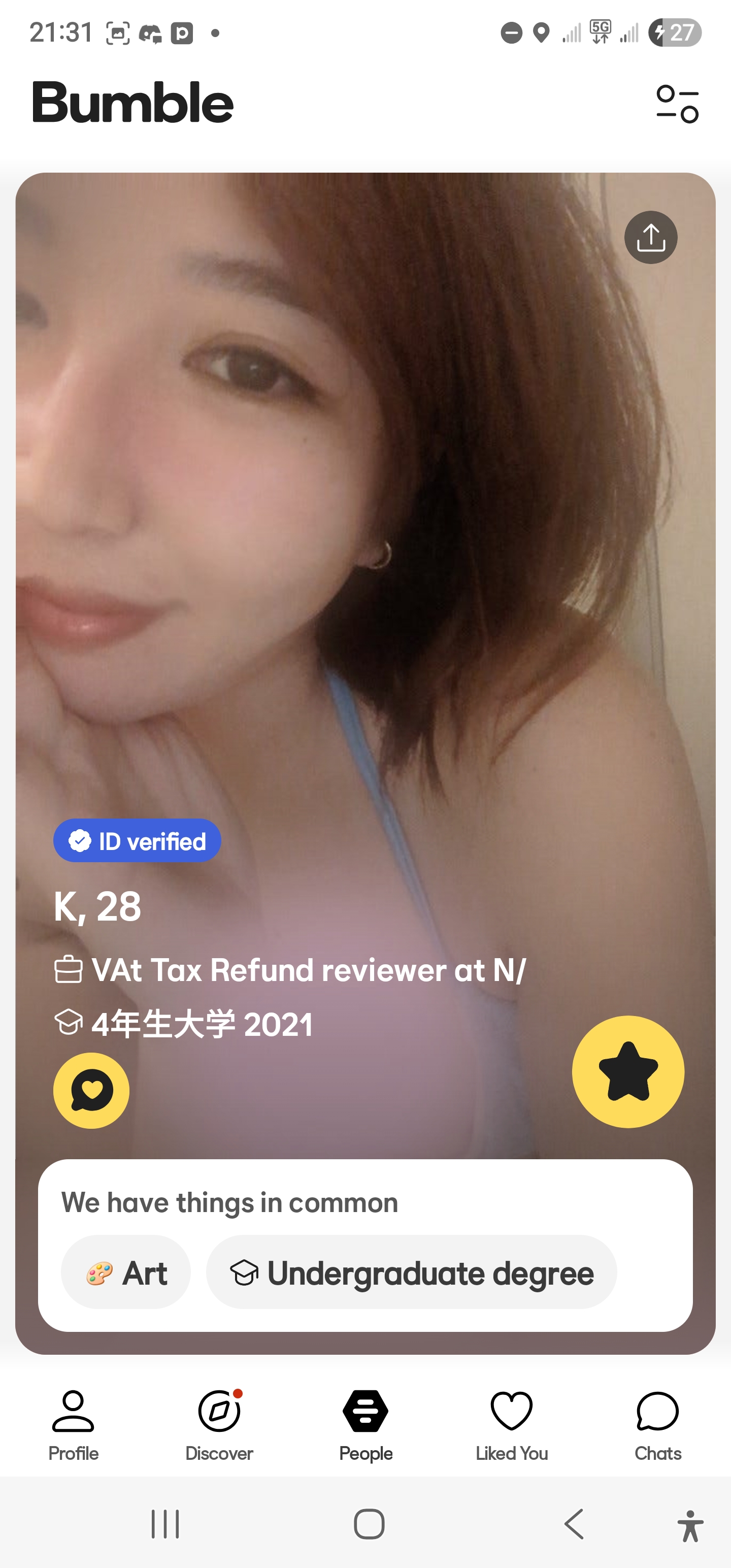
Task: Open the recent apps view
Action: 165,1524
